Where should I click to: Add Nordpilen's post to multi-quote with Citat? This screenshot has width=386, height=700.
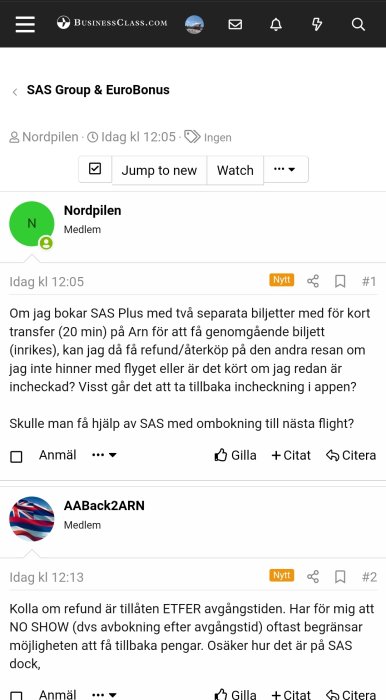pos(291,455)
